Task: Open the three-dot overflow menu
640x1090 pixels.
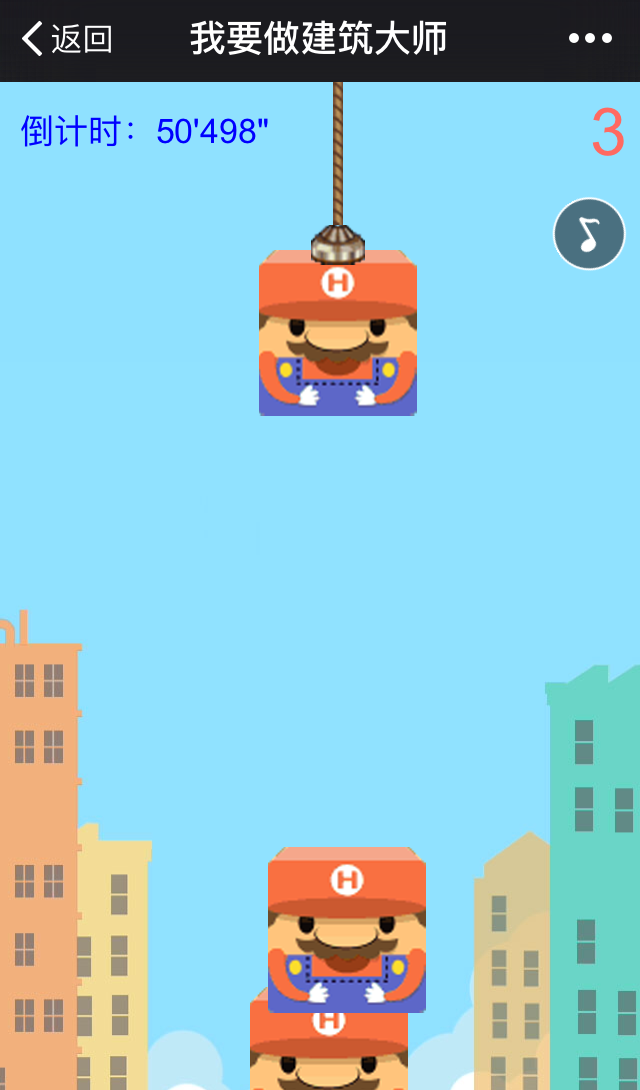Action: tap(590, 39)
